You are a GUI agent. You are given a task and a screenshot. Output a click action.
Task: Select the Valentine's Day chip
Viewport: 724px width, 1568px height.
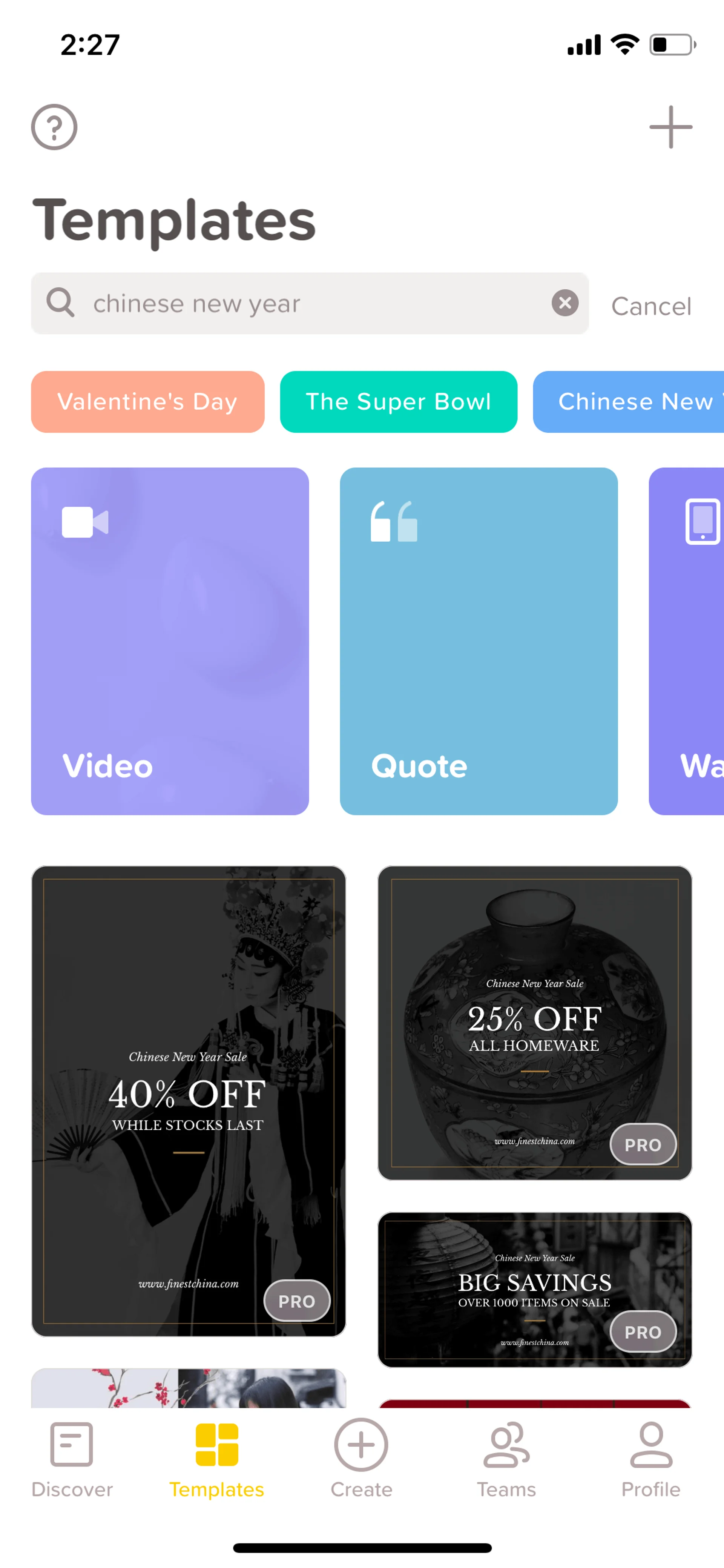click(147, 402)
